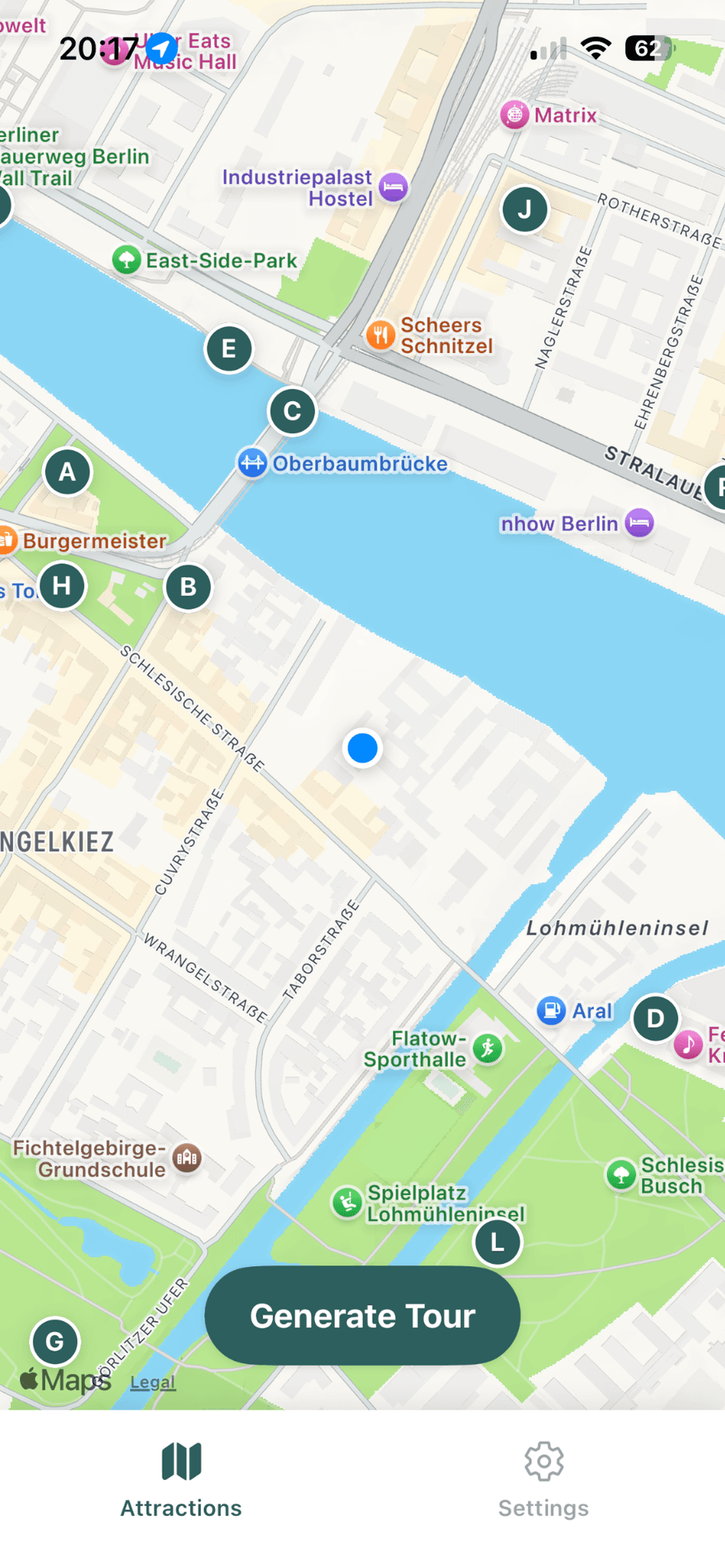Tap the Oberbaumbrücke bridge icon

252,463
